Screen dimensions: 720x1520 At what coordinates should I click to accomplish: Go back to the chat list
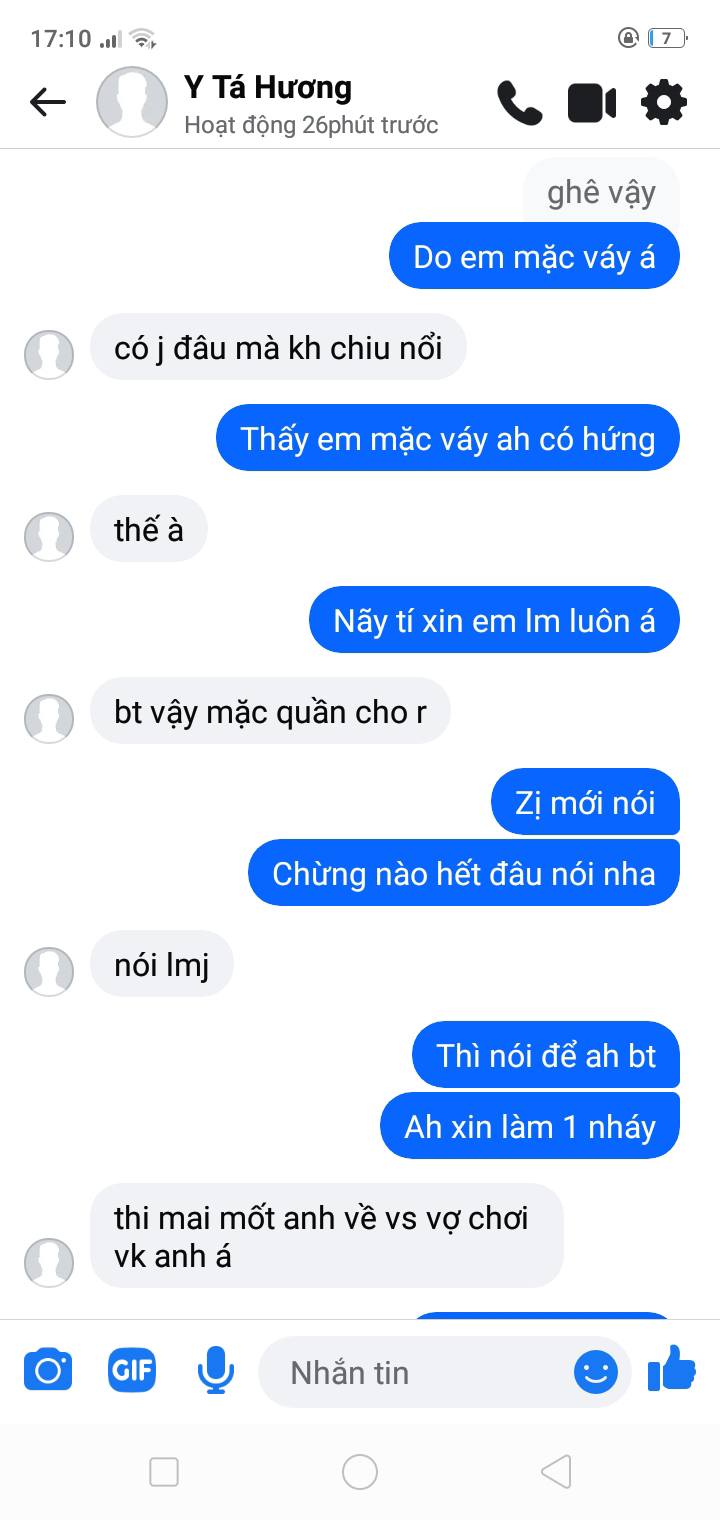pyautogui.click(x=47, y=102)
